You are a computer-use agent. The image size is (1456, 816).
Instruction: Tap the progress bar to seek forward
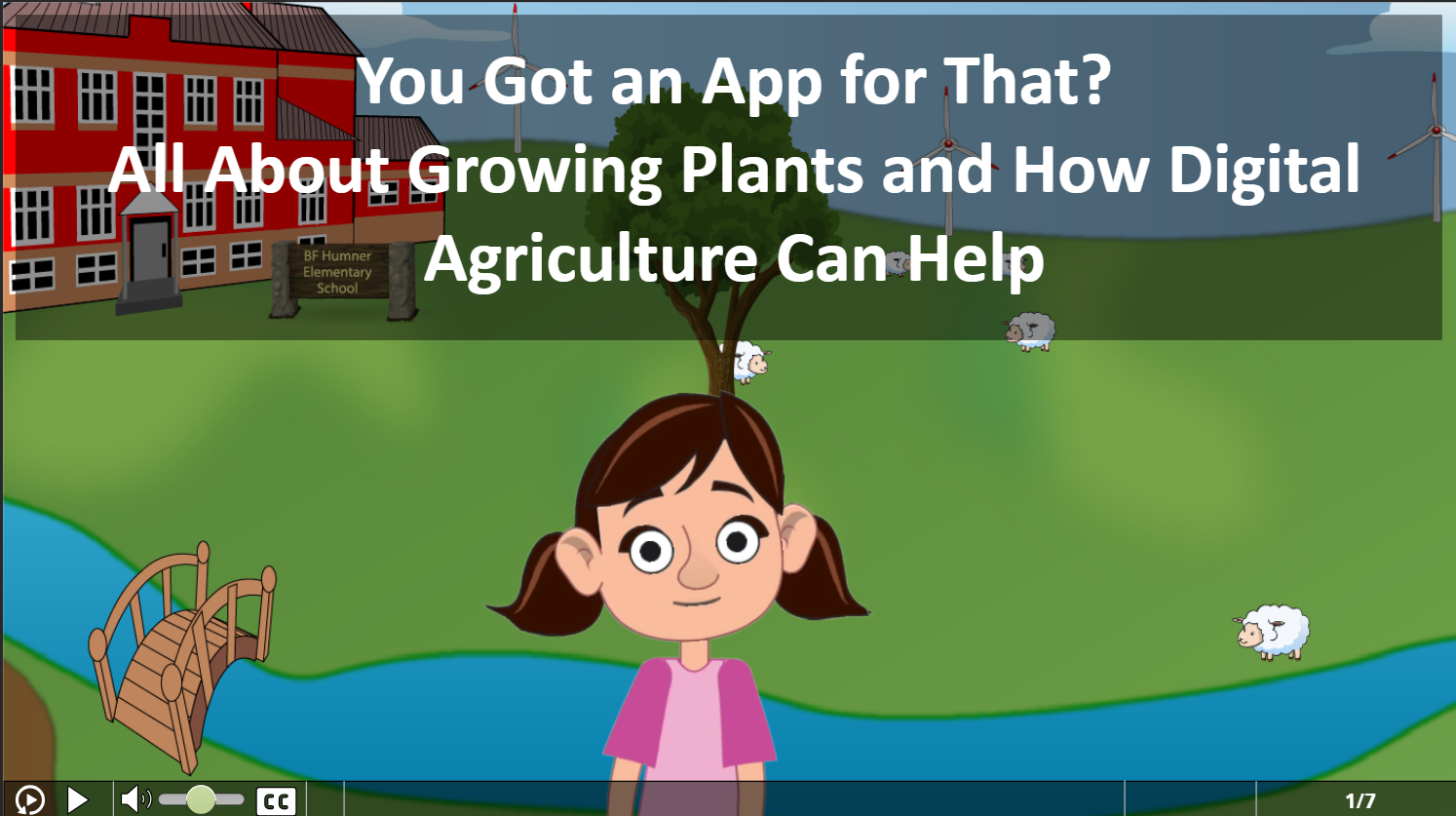[x=731, y=798]
